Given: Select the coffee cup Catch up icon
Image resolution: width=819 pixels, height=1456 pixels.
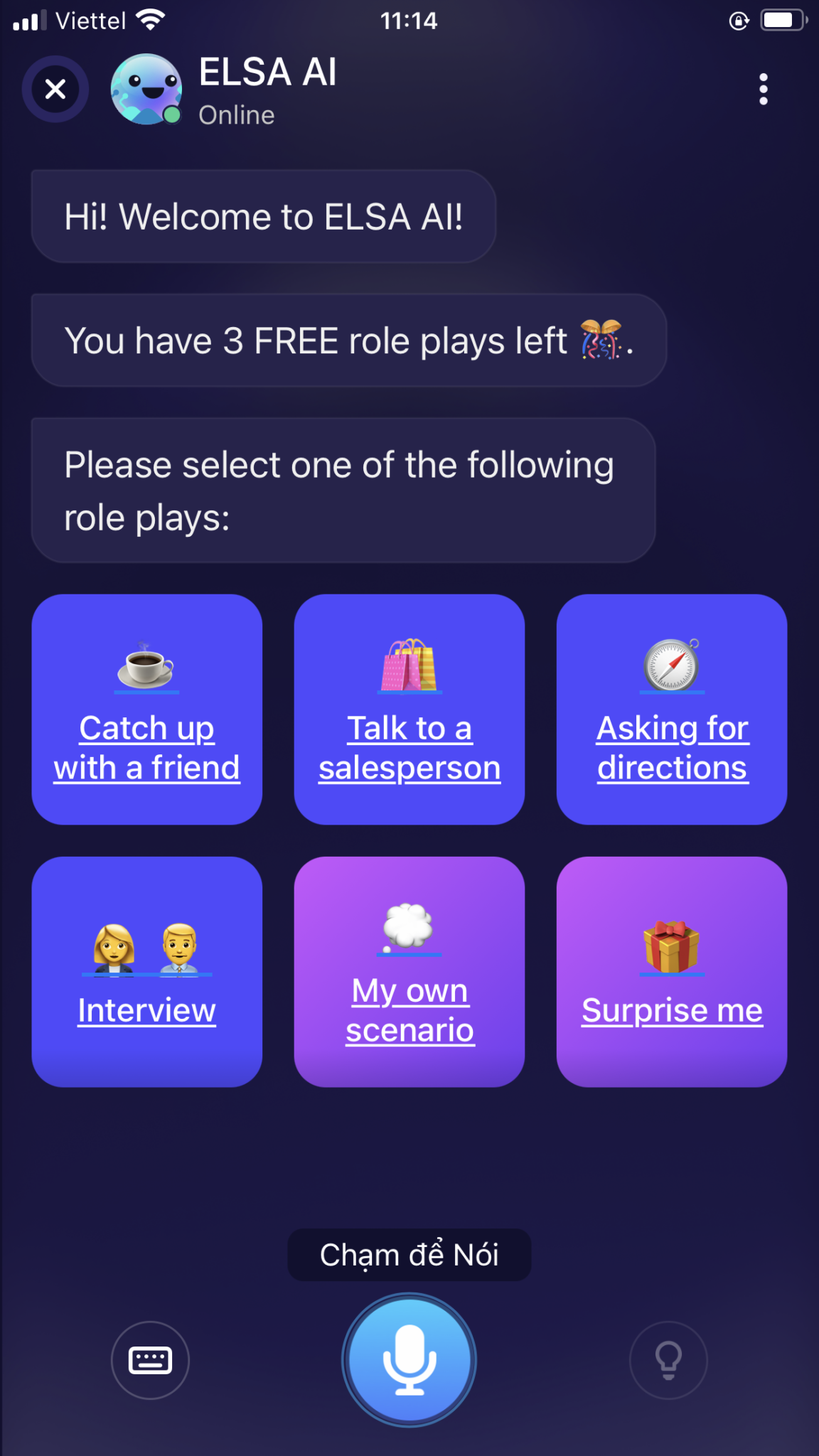Looking at the screenshot, I should [x=146, y=667].
